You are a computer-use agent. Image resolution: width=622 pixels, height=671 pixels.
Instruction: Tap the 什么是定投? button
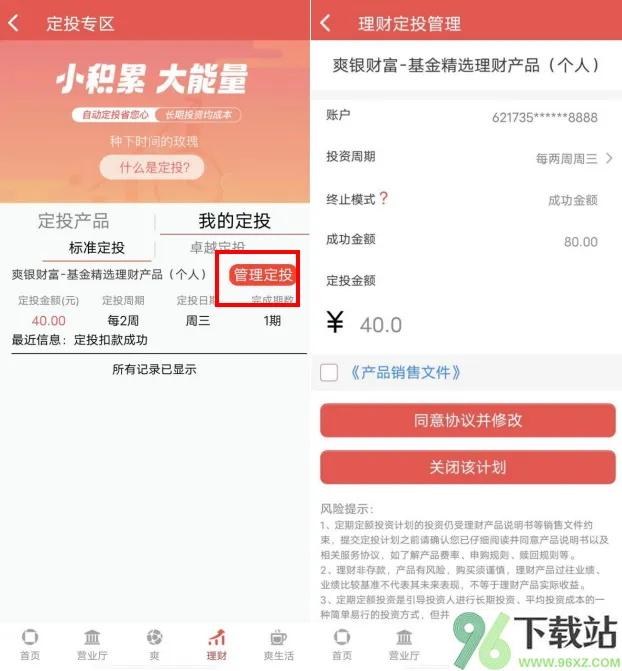[154, 167]
